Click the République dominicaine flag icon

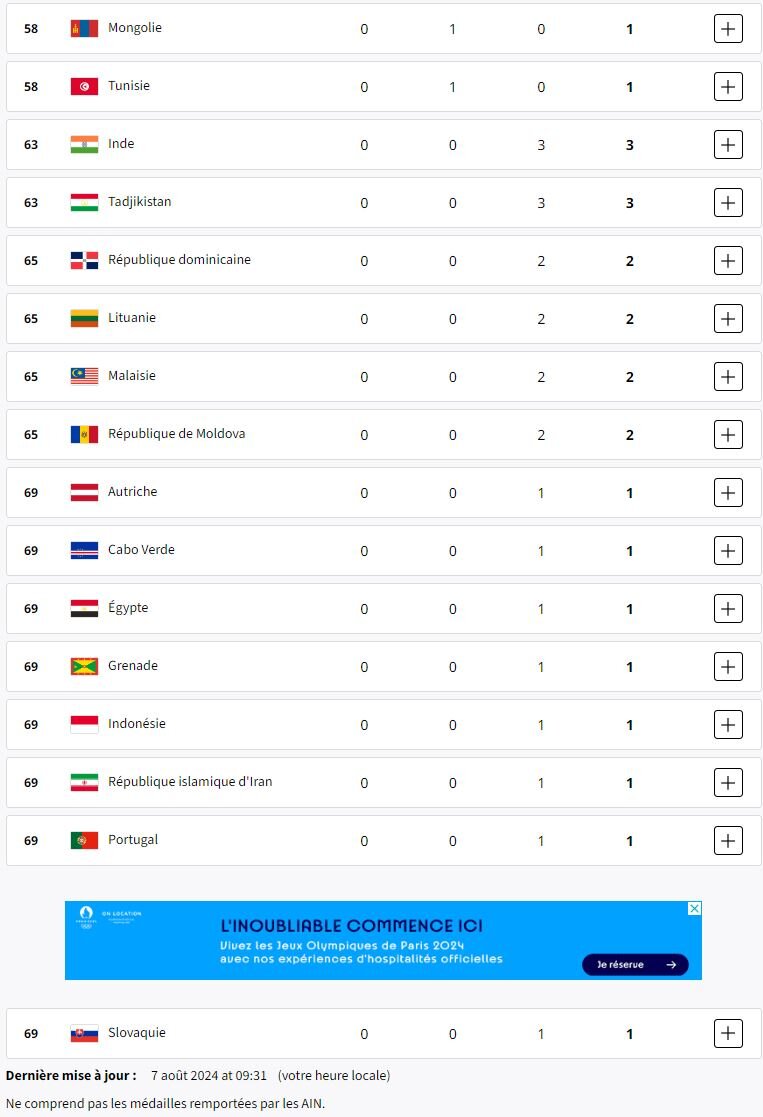point(84,260)
